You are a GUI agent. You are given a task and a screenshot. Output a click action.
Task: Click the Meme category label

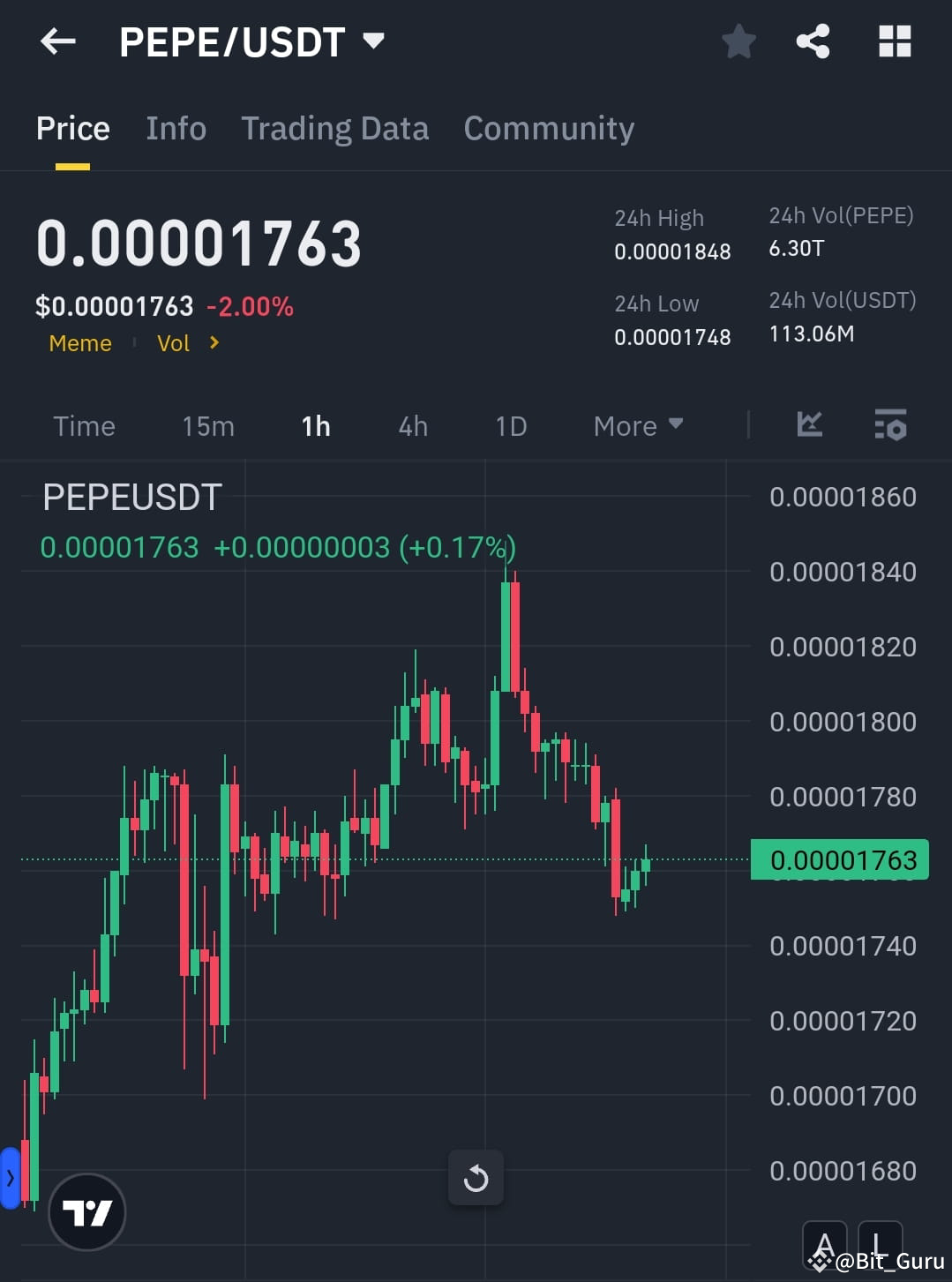tap(79, 343)
